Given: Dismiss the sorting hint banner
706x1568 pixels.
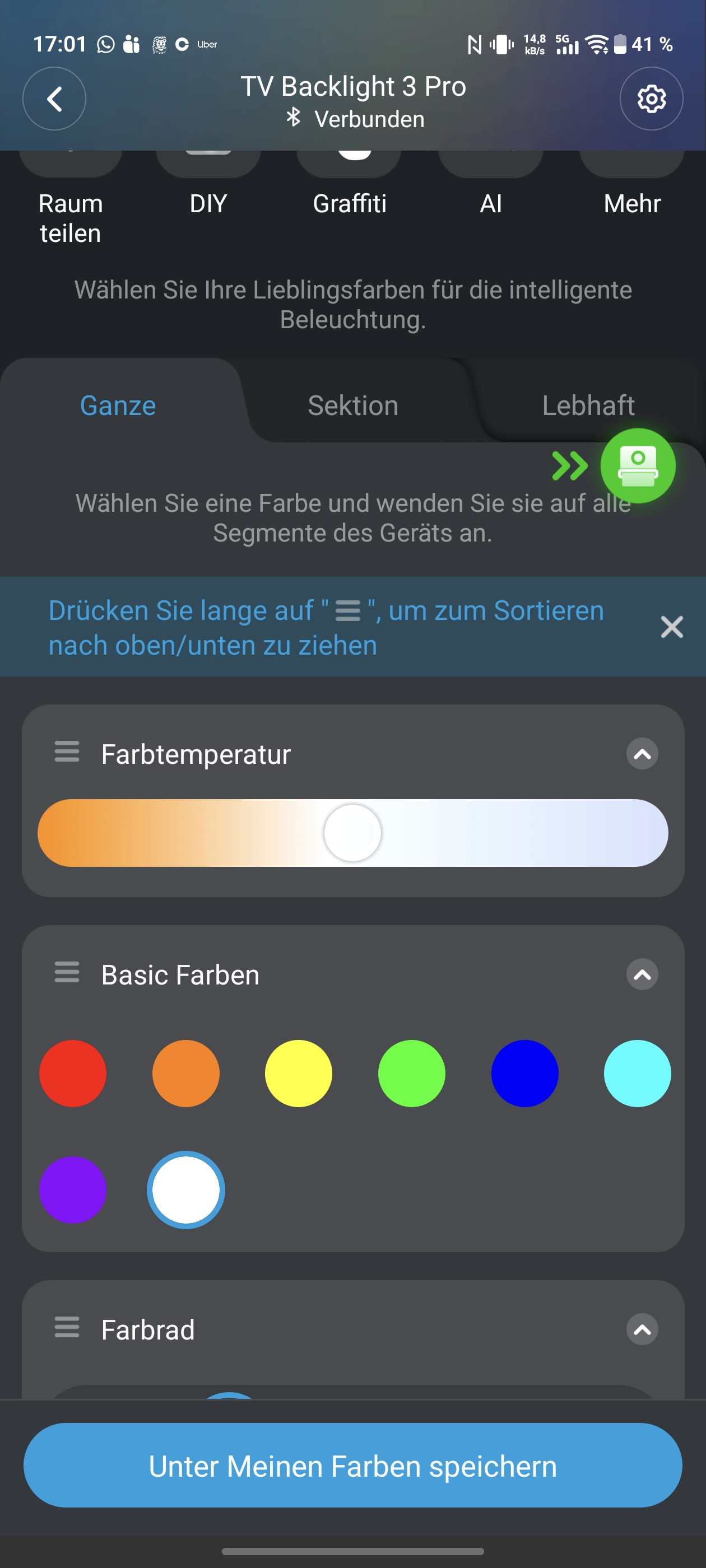Looking at the screenshot, I should pos(671,626).
